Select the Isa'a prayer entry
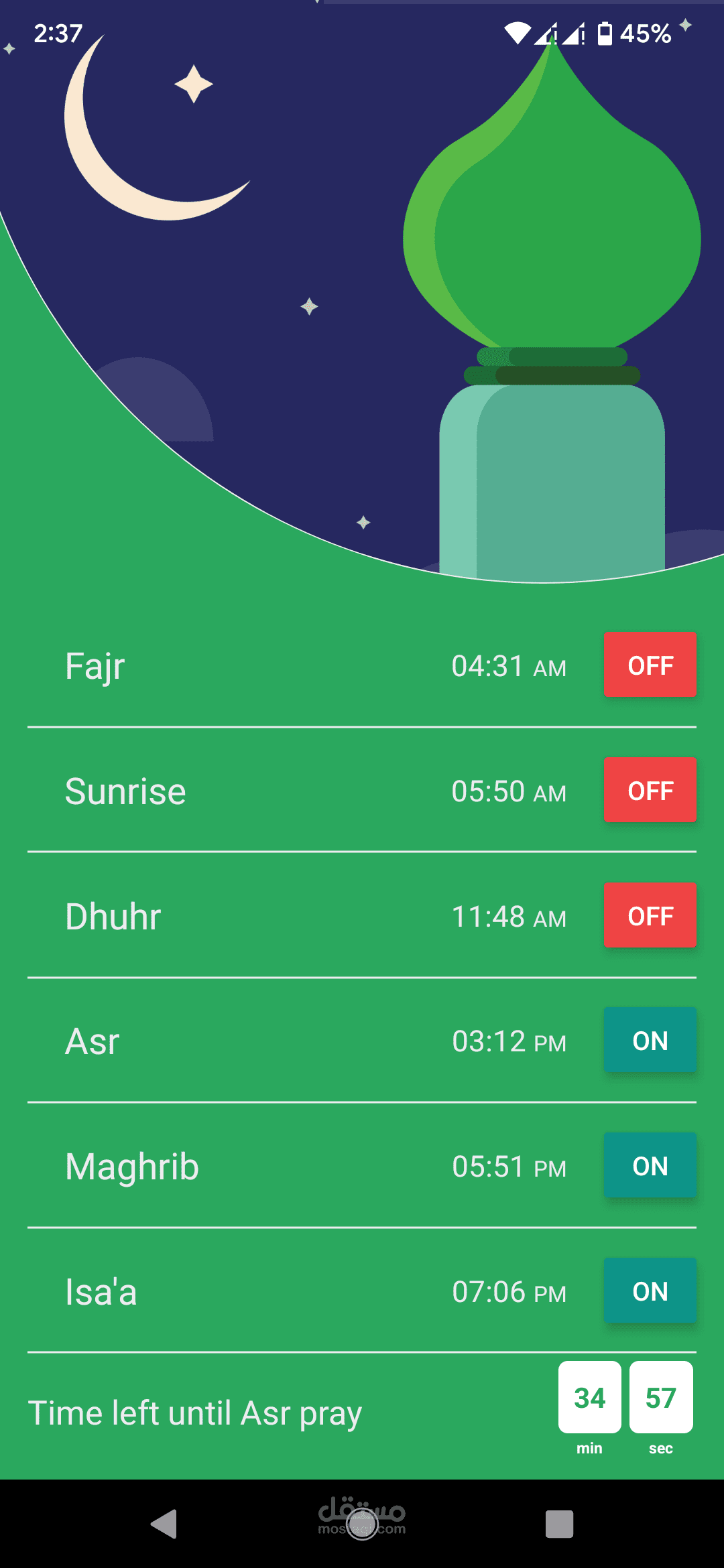 coord(101,1291)
